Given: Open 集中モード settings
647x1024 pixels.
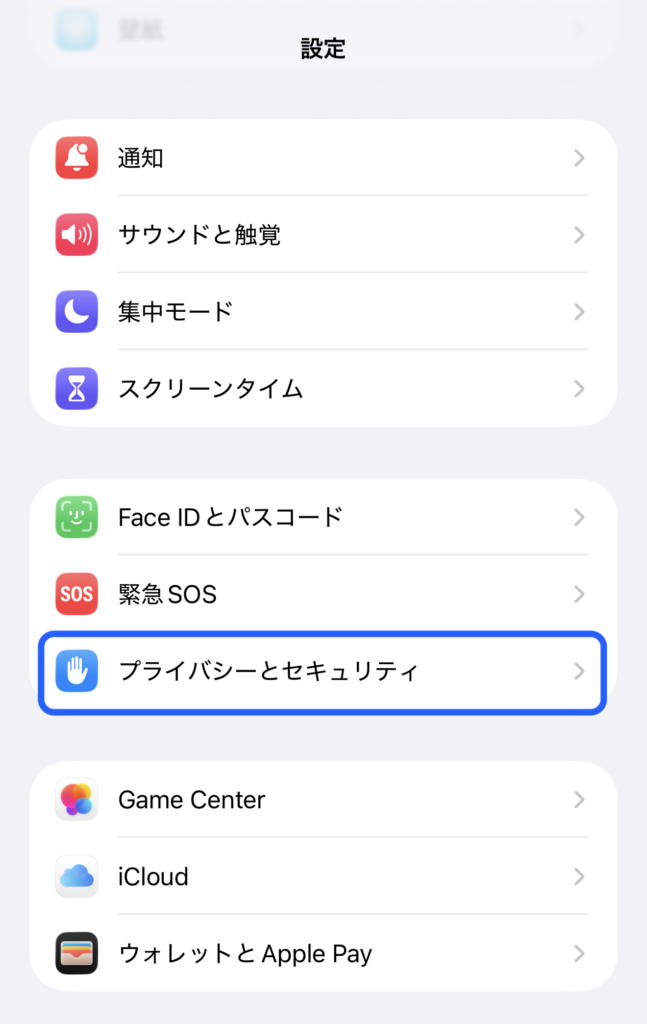Looking at the screenshot, I should [x=322, y=312].
